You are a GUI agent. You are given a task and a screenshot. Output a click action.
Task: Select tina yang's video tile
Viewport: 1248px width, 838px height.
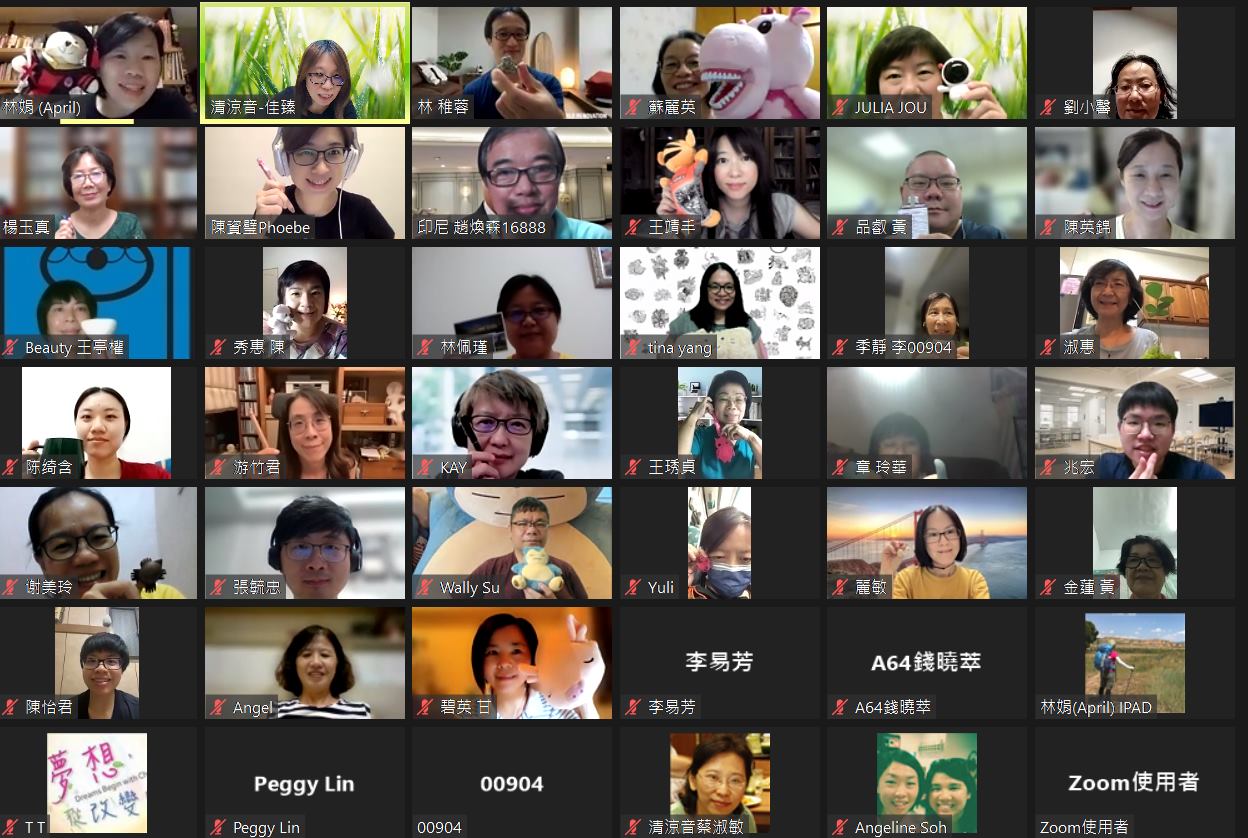(x=719, y=302)
